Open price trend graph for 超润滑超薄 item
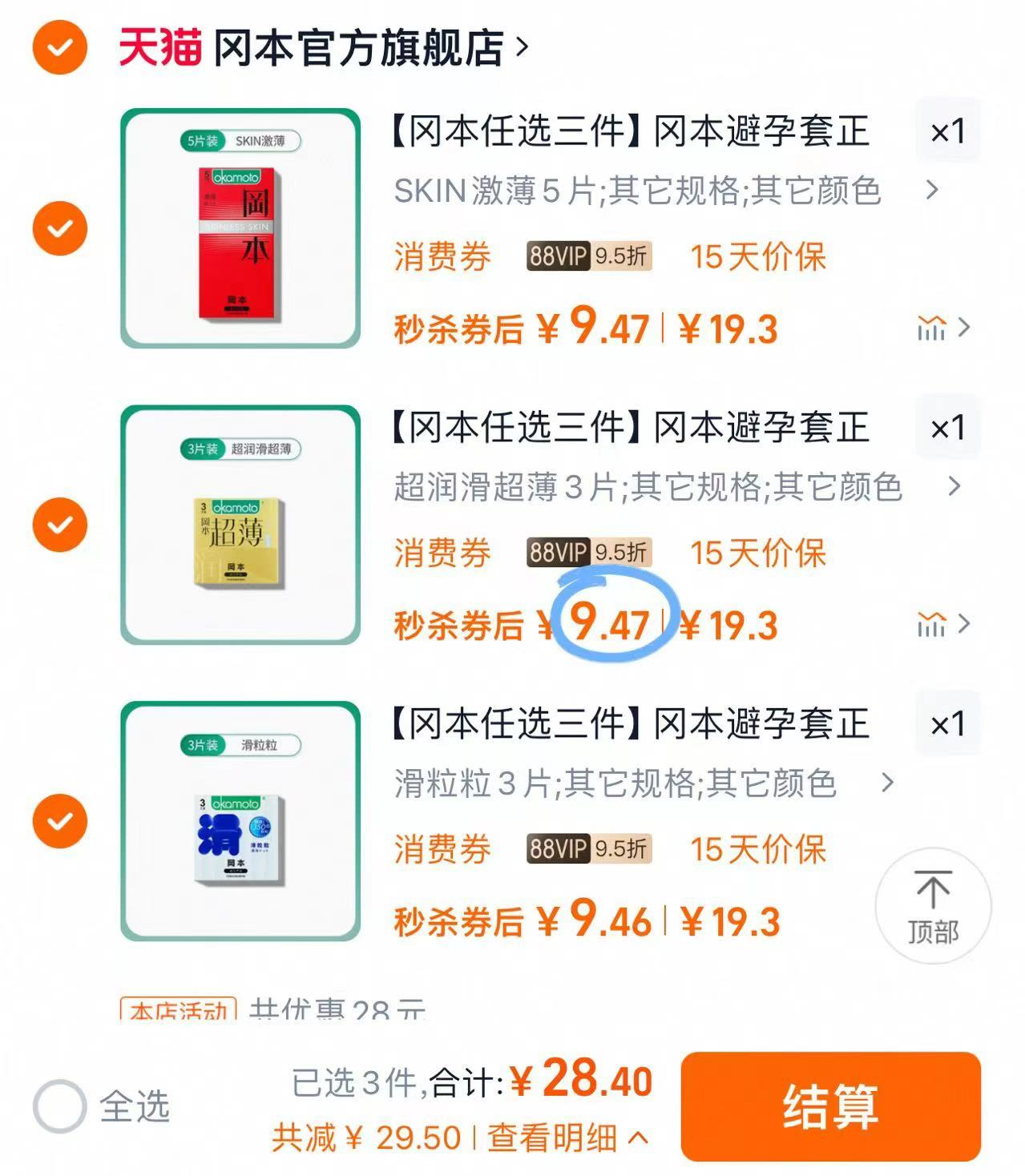This screenshot has height=1176, width=1025. click(x=931, y=624)
